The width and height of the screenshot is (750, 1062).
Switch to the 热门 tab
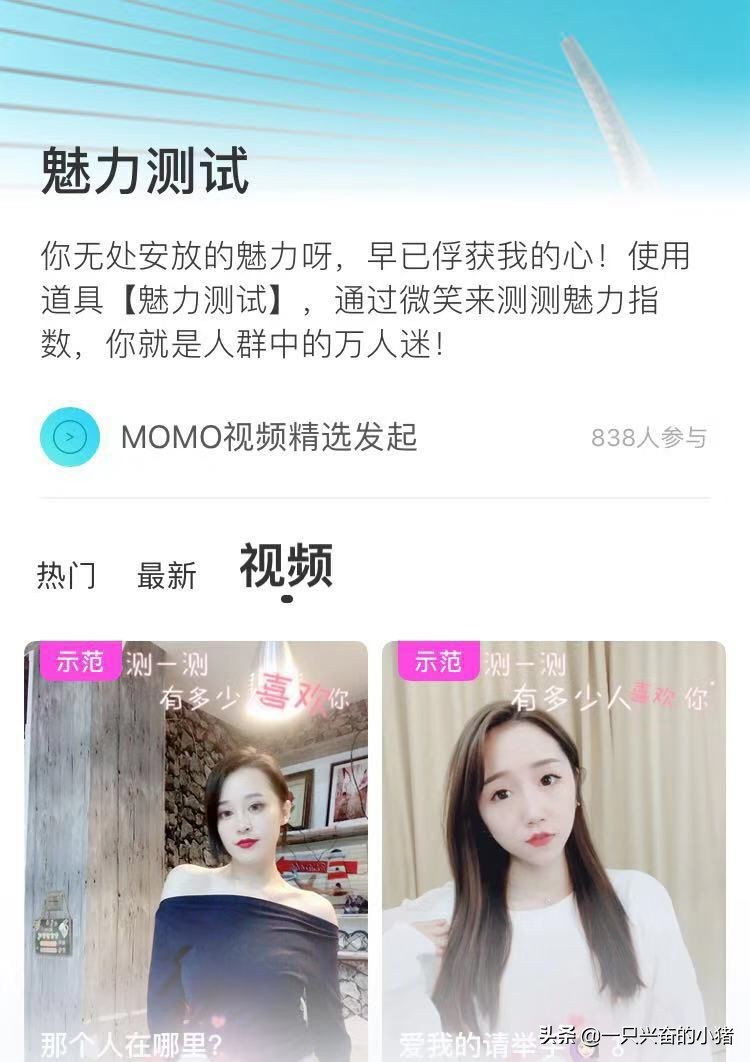click(65, 573)
